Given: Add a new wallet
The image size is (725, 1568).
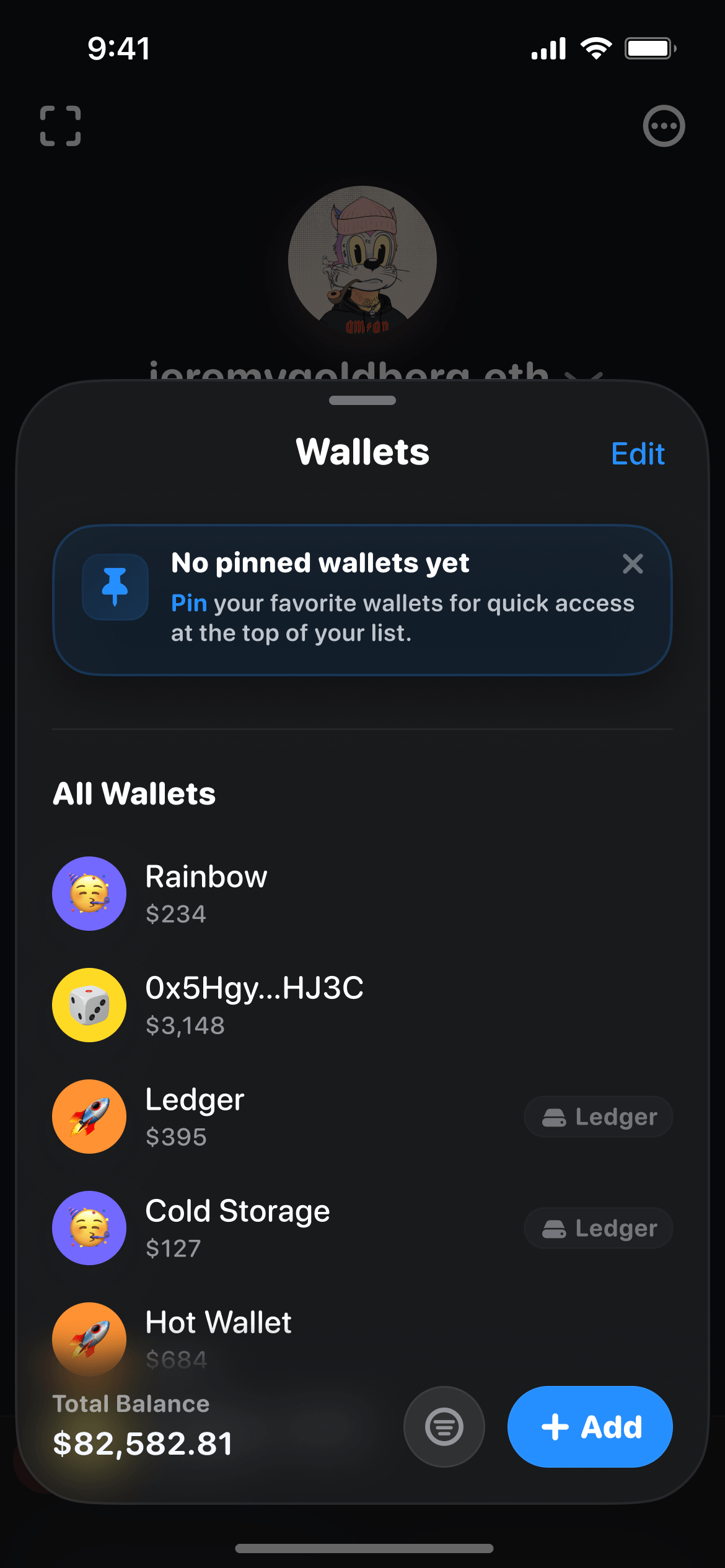Looking at the screenshot, I should tap(589, 1427).
